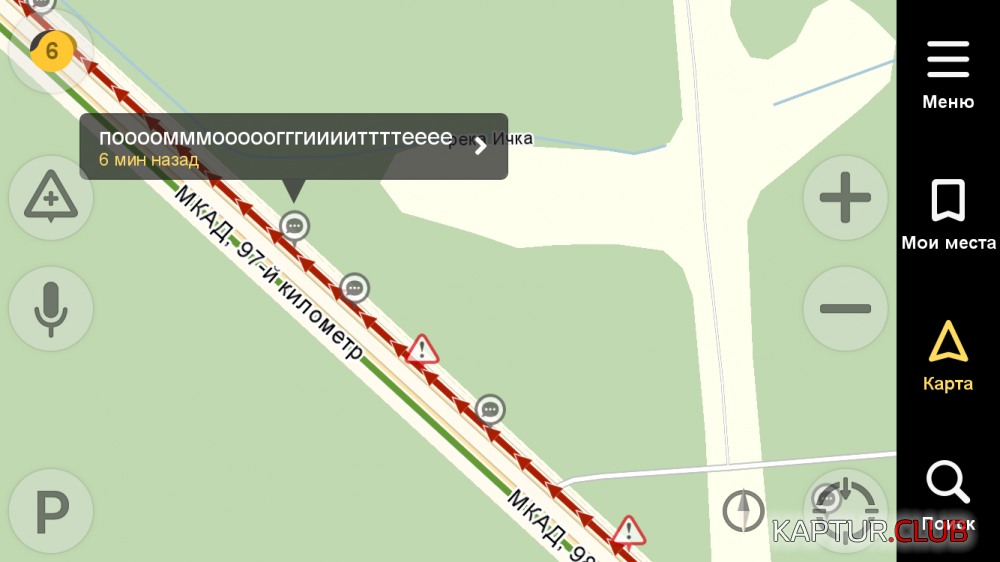The width and height of the screenshot is (1000, 562).
Task: Zoom out with the minus button
Action: pyautogui.click(x=845, y=309)
